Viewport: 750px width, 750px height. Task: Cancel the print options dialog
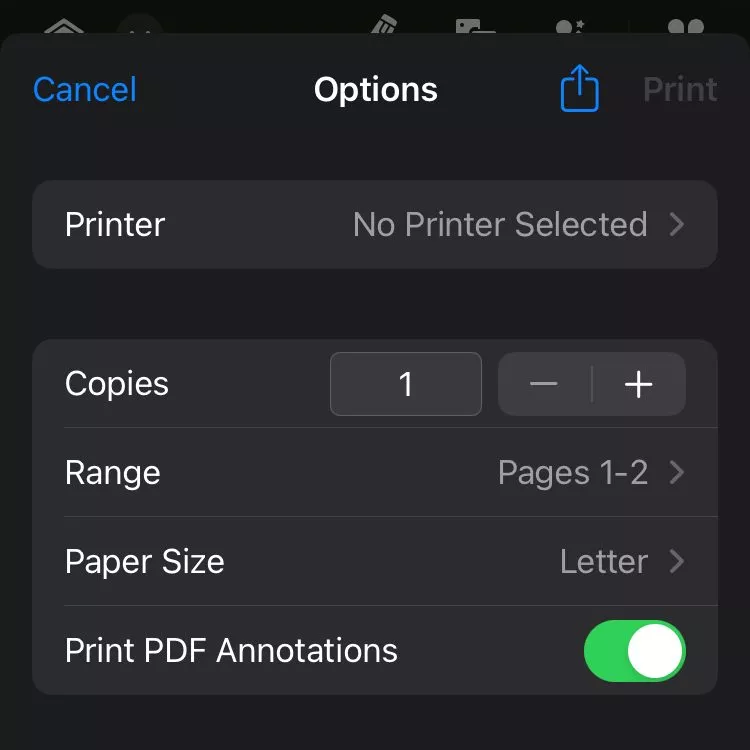point(84,90)
